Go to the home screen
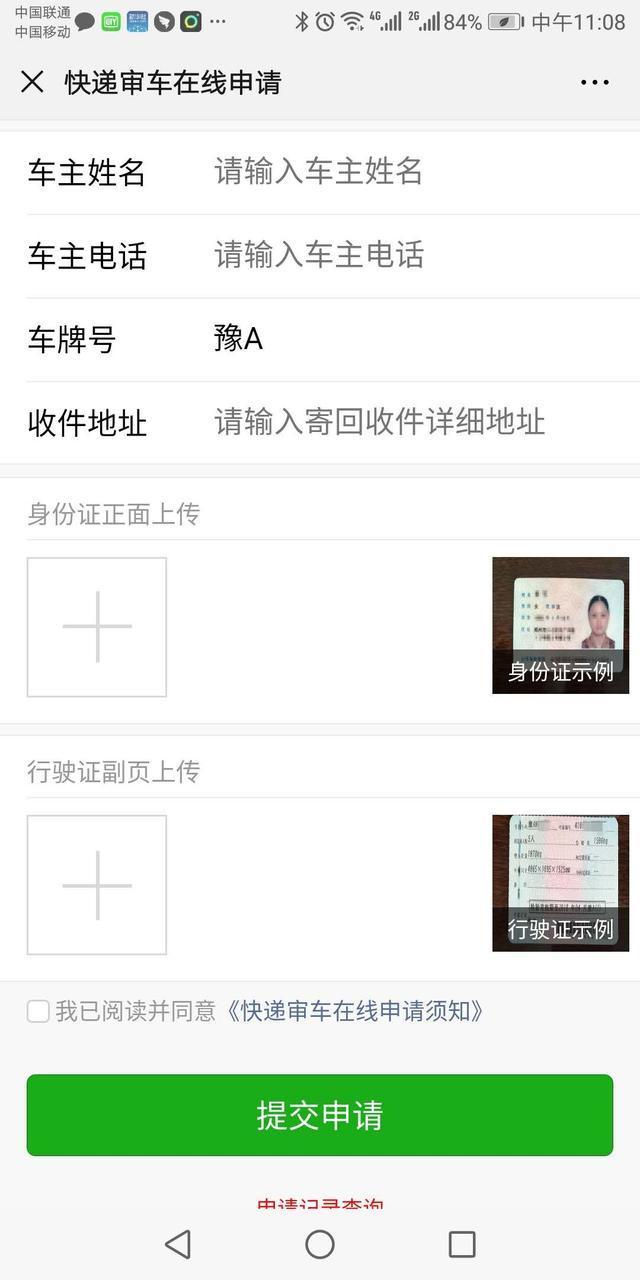Image resolution: width=640 pixels, height=1280 pixels. (320, 1244)
